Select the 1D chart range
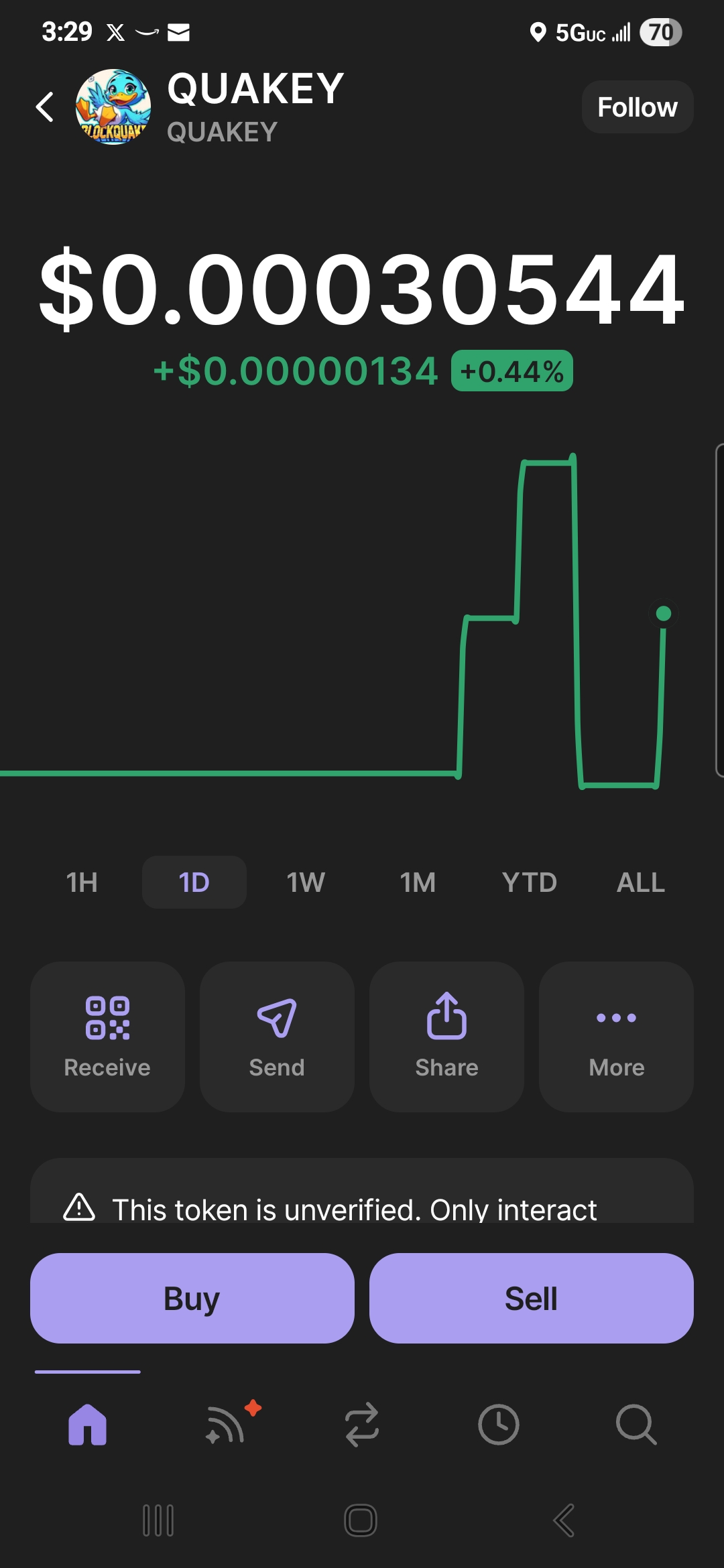 (194, 883)
